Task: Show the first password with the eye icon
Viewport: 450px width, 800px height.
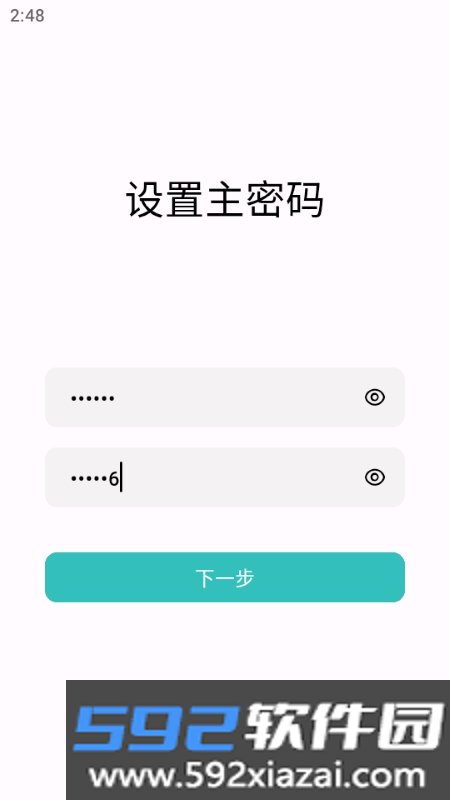Action: tap(374, 397)
